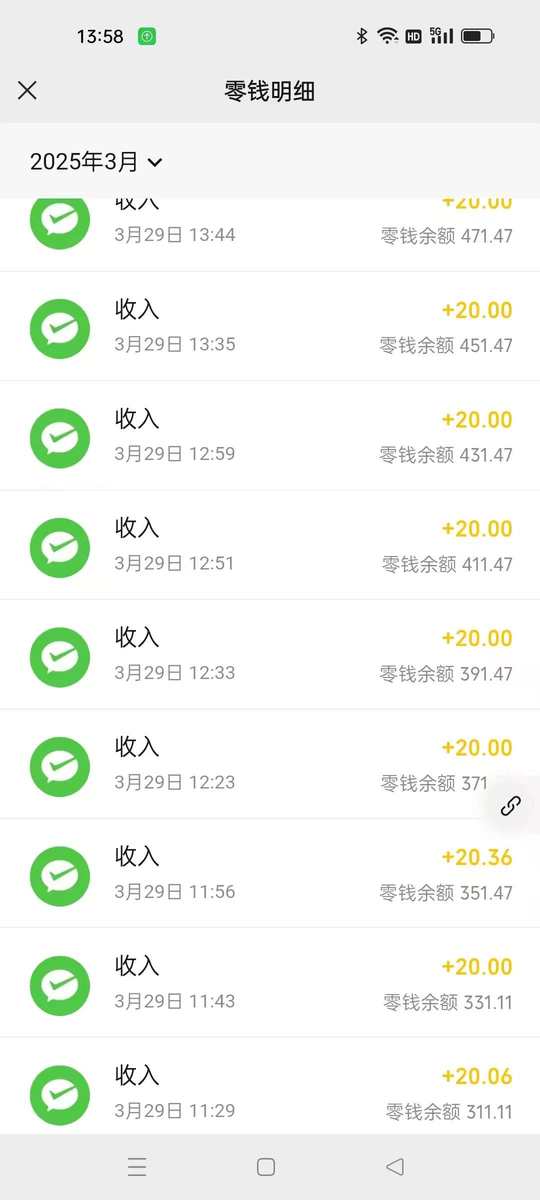Close the 零钱明细 page
The image size is (540, 1200).
[27, 91]
